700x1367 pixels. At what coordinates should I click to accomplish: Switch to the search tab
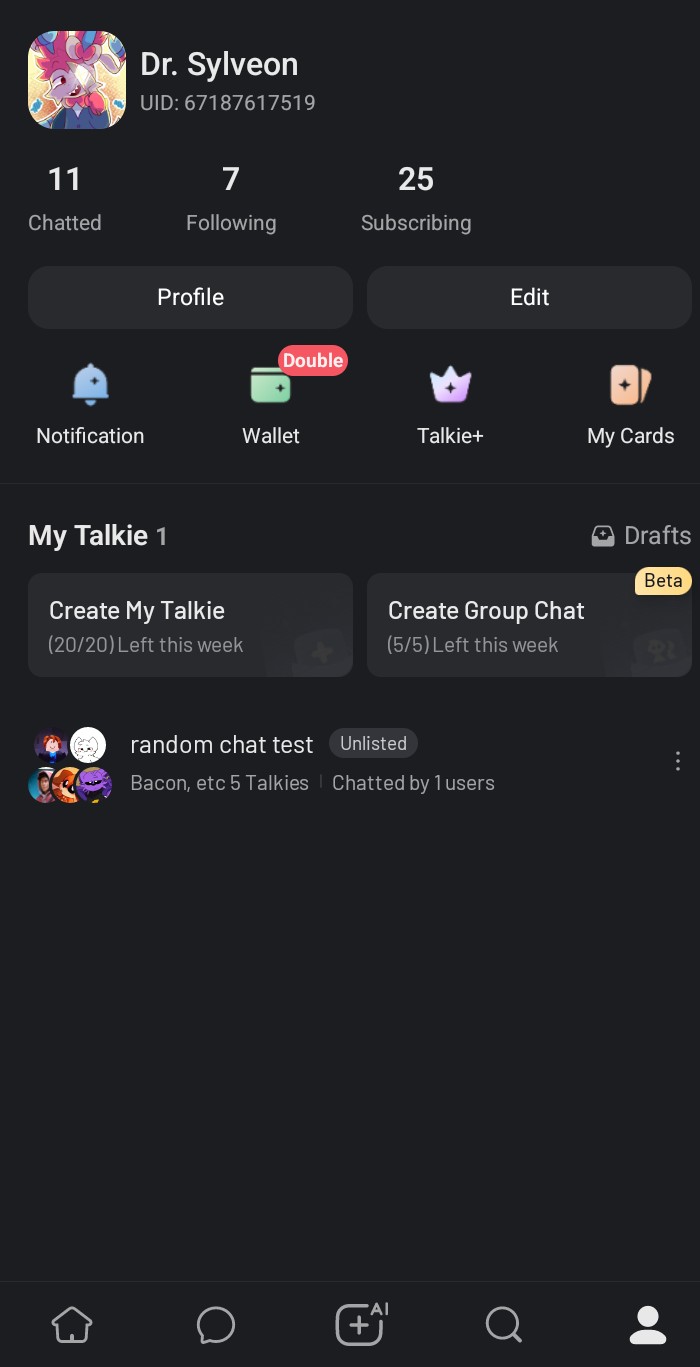[x=503, y=1325]
